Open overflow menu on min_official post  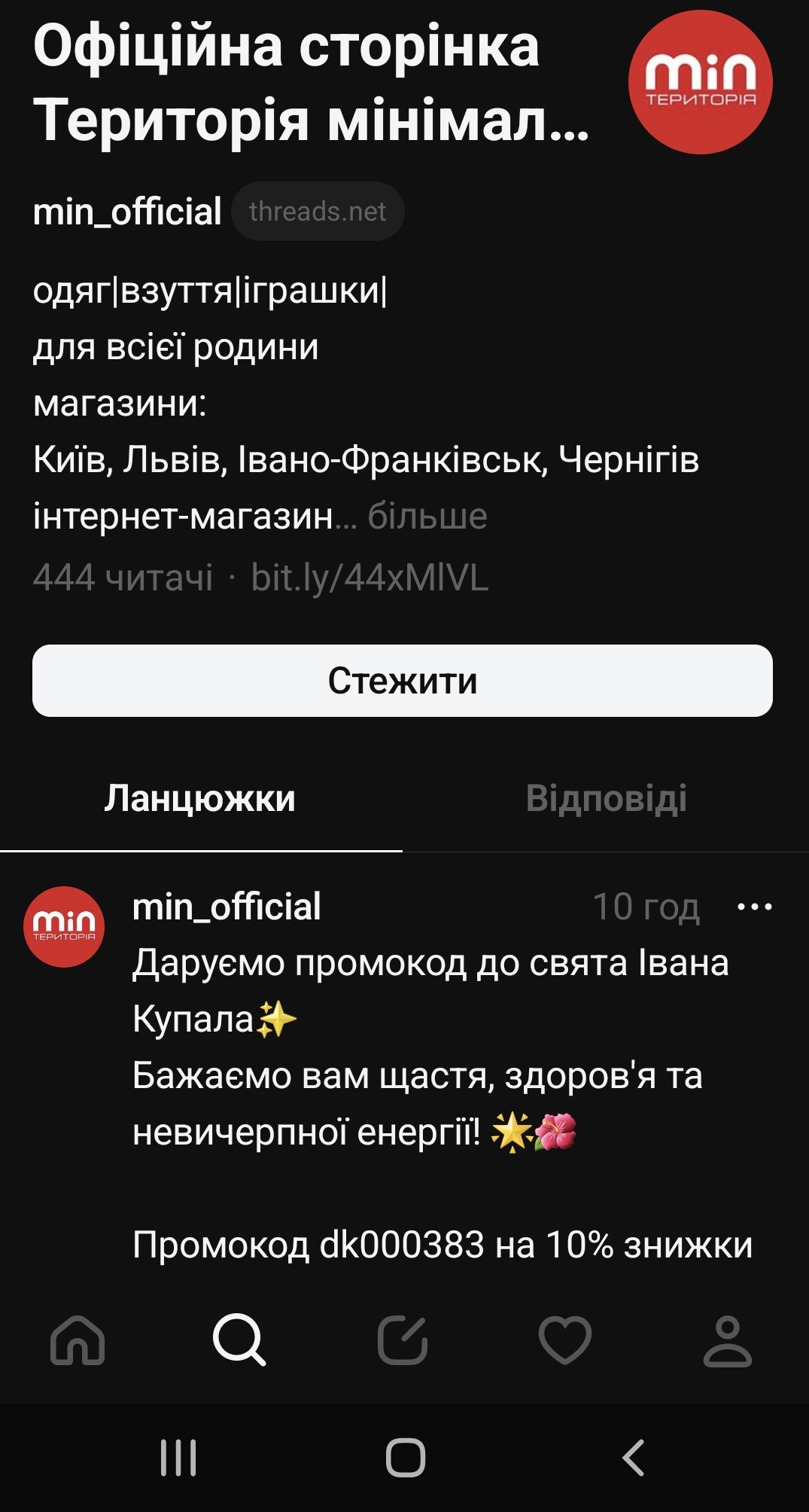[754, 907]
